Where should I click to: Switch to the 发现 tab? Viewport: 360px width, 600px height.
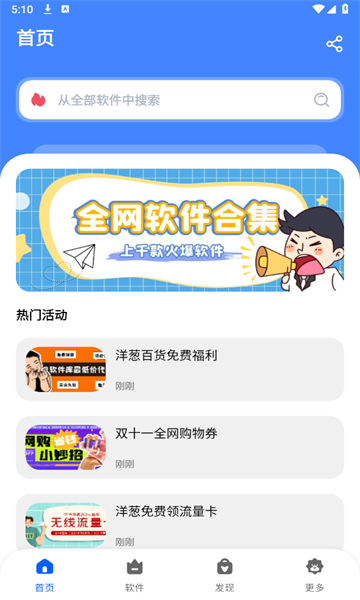225,575
